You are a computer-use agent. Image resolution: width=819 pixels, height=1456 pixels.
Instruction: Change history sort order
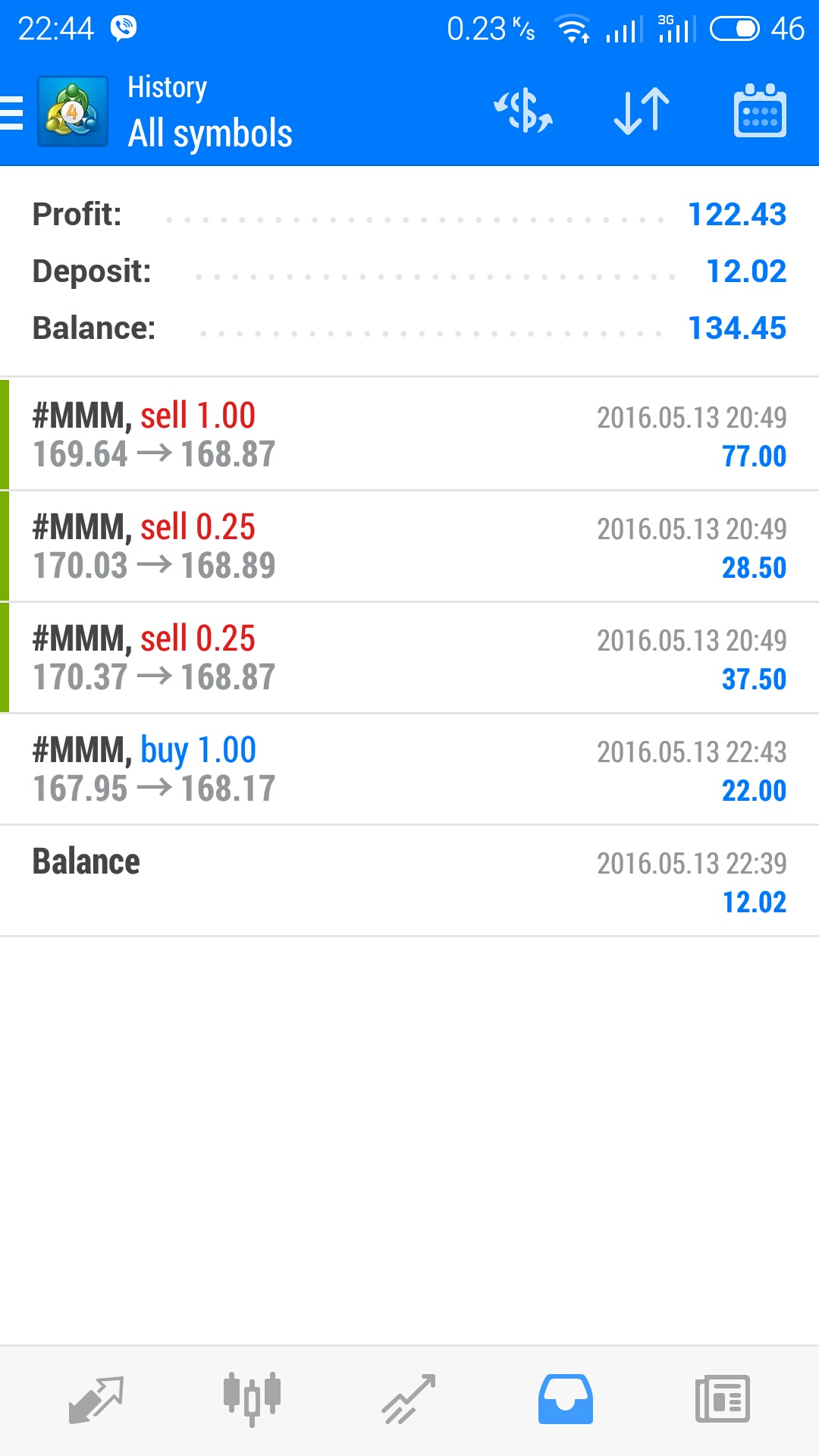[x=642, y=111]
